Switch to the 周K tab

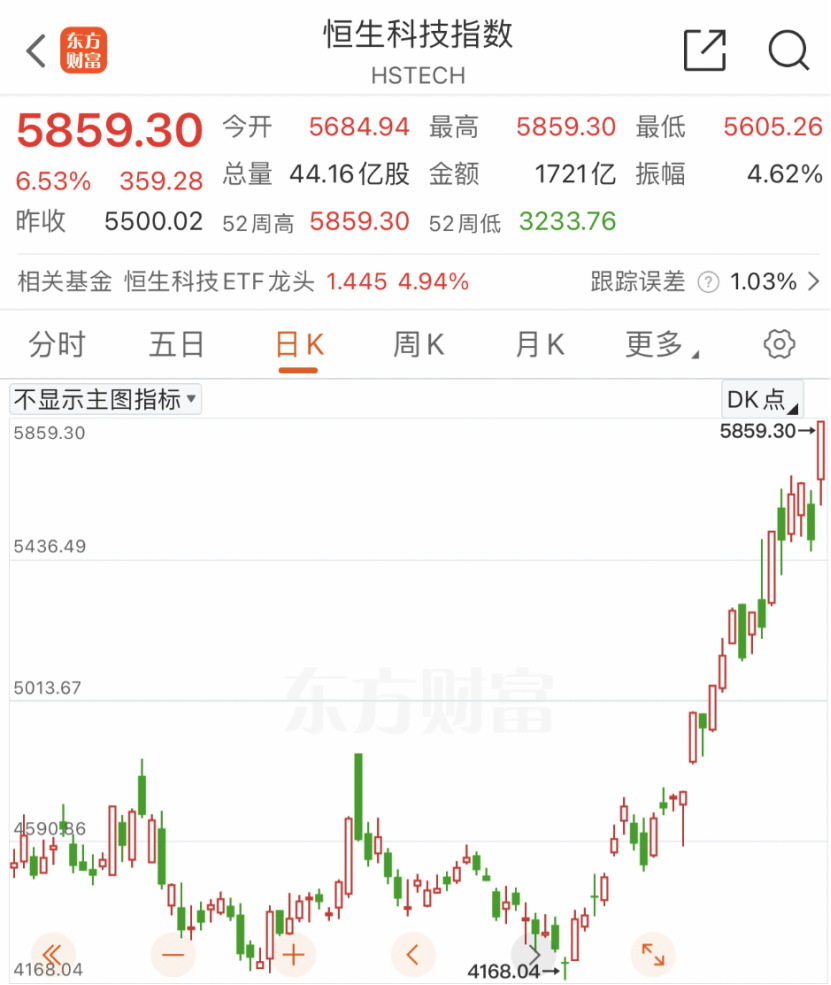418,345
